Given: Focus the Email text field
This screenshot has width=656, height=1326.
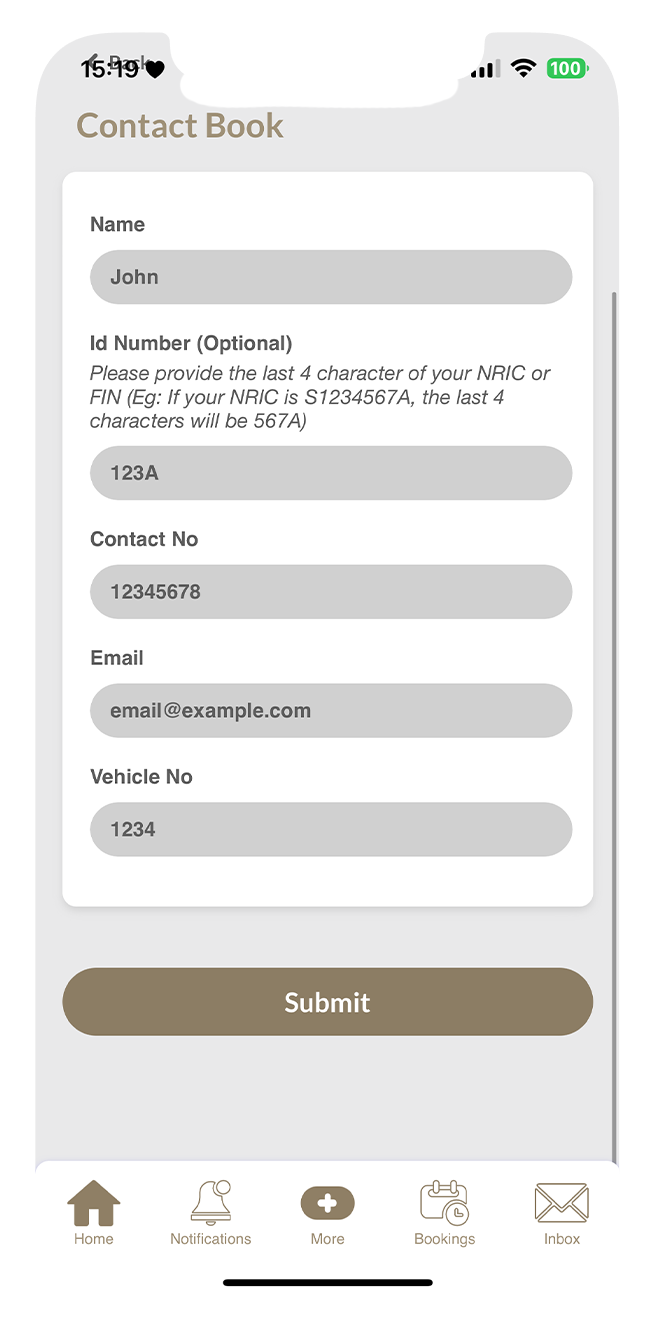Looking at the screenshot, I should coord(330,711).
